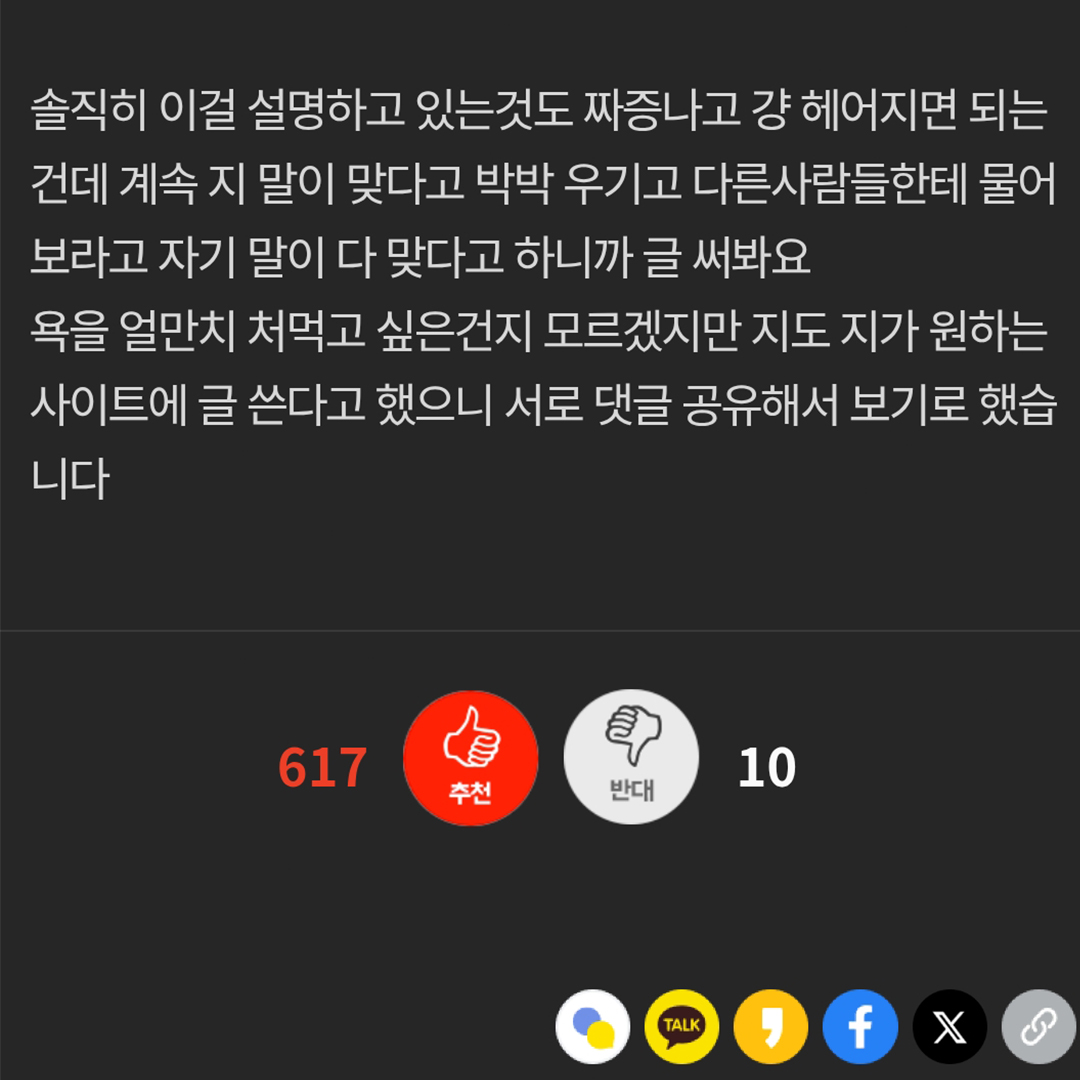
Task: Share via the blue and yellow chat bubbles icon
Action: [x=593, y=1027]
